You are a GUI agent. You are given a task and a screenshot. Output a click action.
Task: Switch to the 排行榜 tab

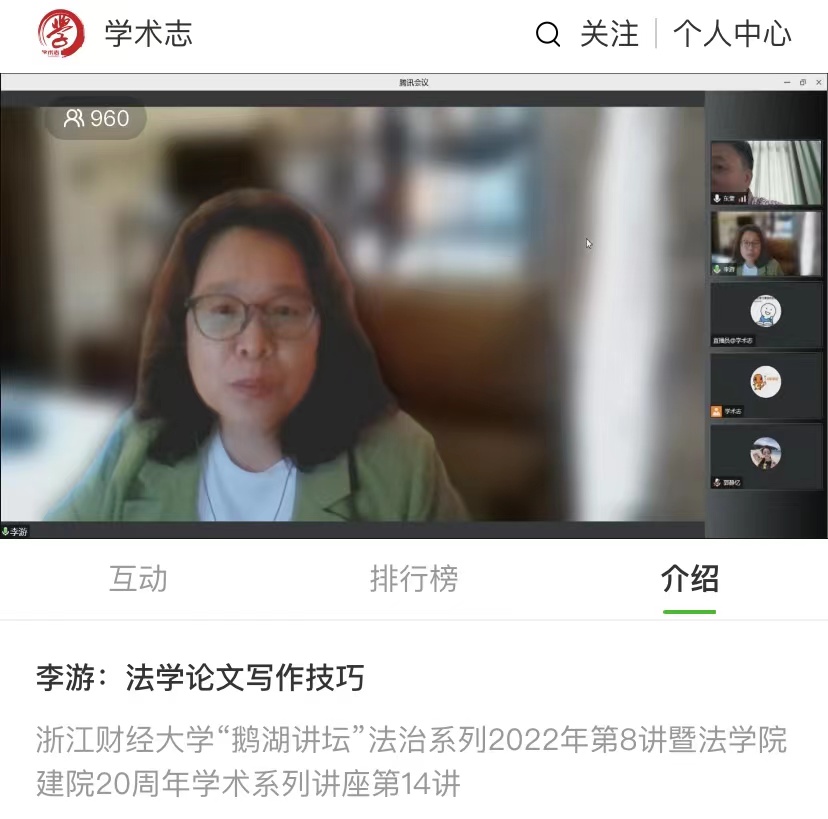414,579
